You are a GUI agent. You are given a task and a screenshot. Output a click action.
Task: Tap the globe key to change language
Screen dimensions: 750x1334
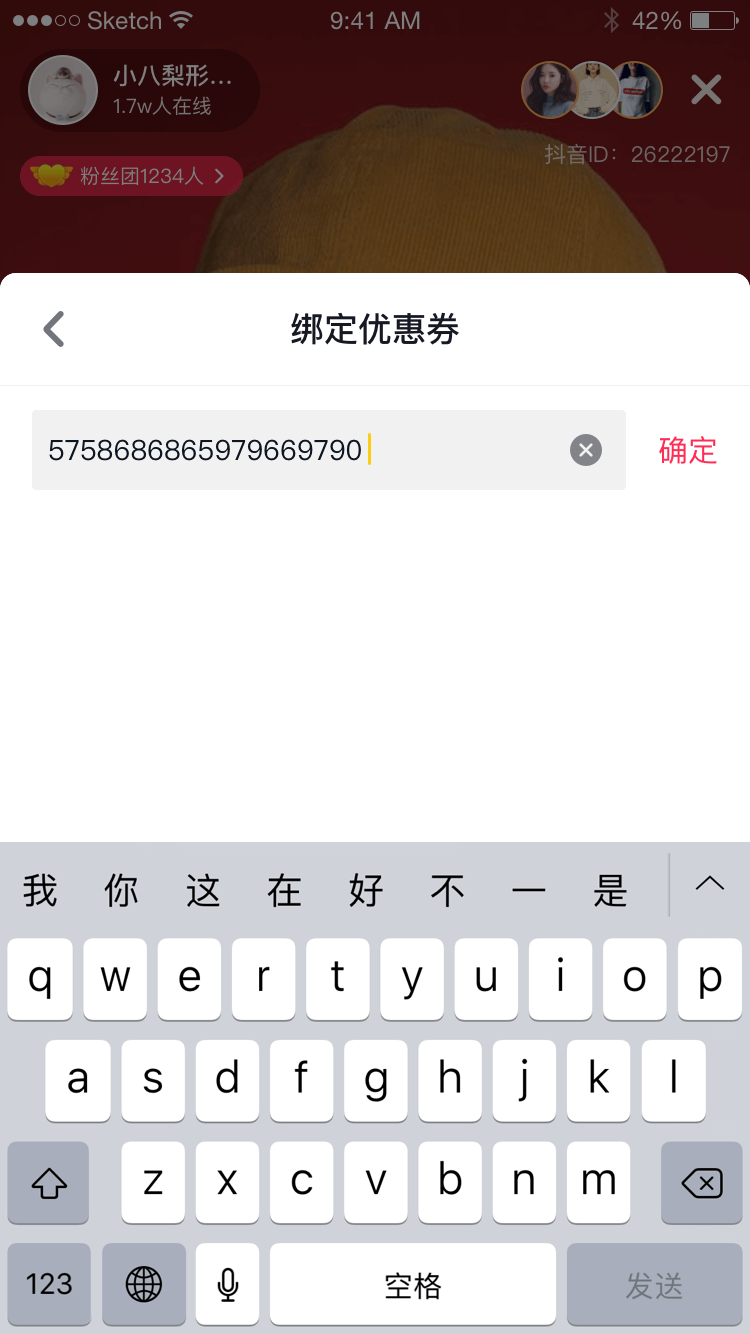click(x=144, y=1284)
